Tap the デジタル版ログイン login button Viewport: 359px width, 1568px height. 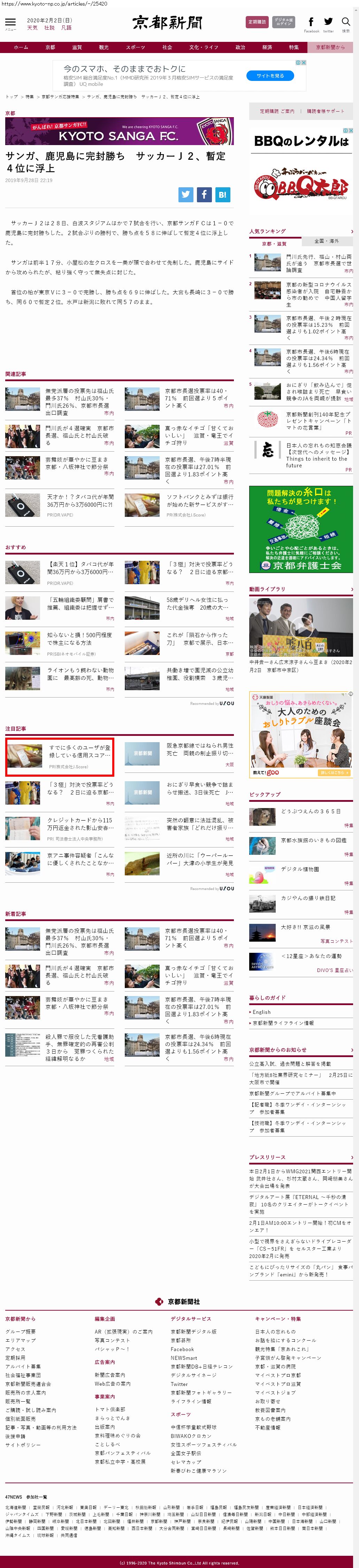point(284,22)
